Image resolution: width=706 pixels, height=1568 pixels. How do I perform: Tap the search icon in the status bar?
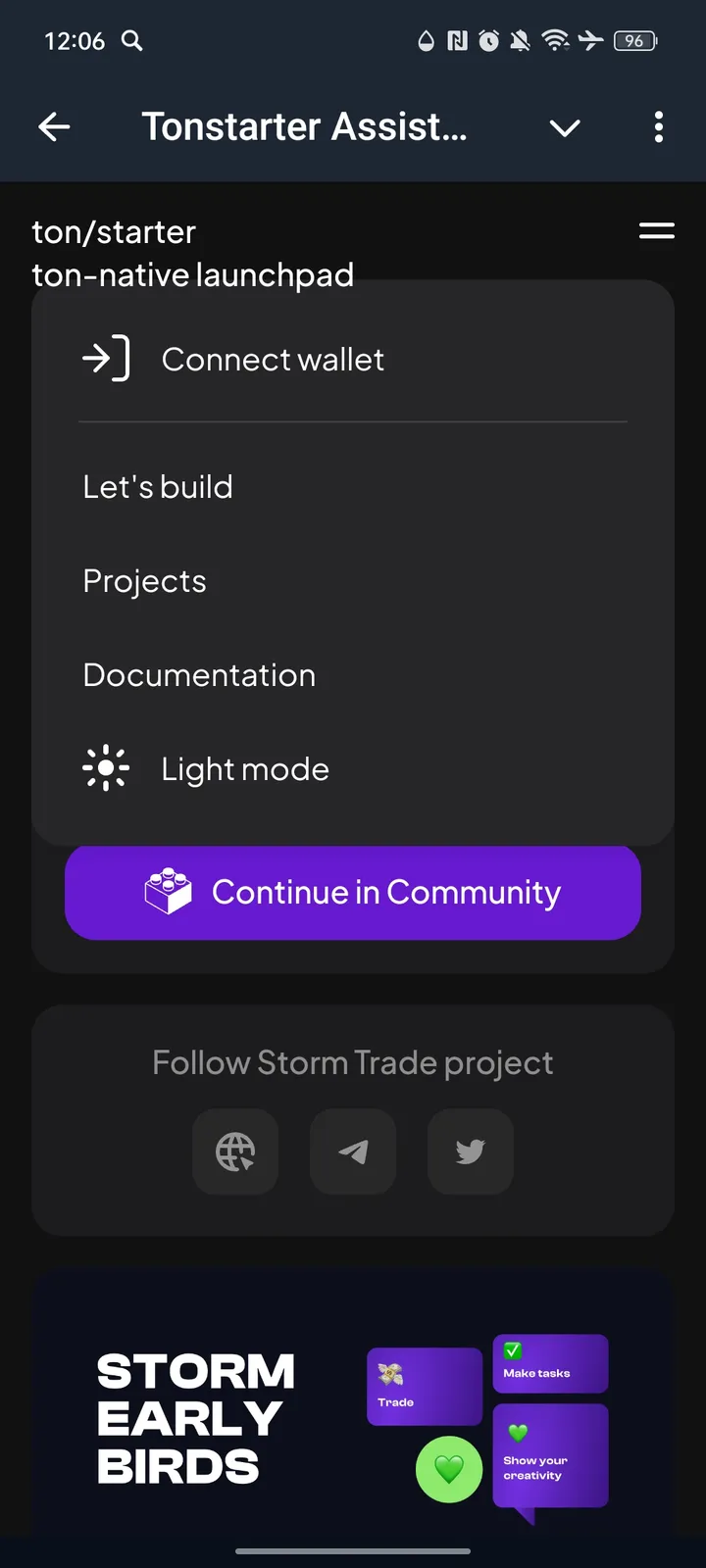(x=132, y=41)
